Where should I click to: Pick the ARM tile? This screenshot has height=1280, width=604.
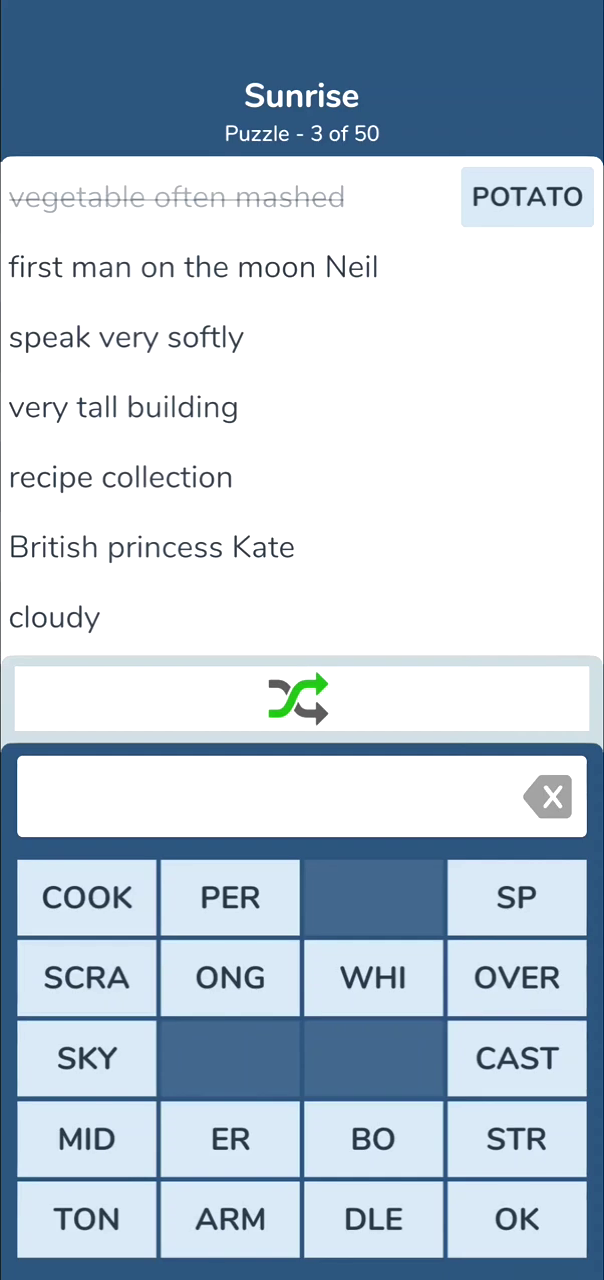click(230, 1219)
